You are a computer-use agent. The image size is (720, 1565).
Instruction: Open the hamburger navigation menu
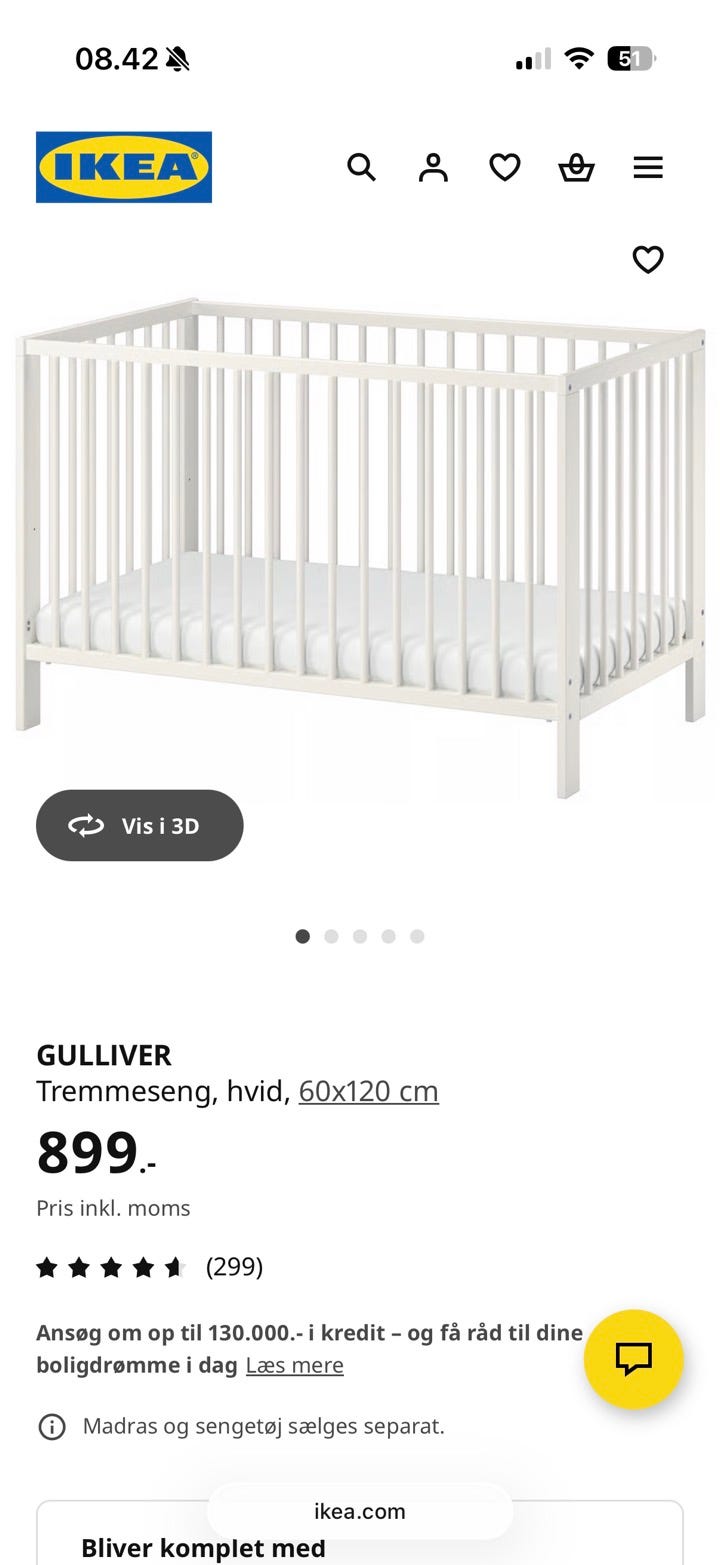(x=648, y=168)
